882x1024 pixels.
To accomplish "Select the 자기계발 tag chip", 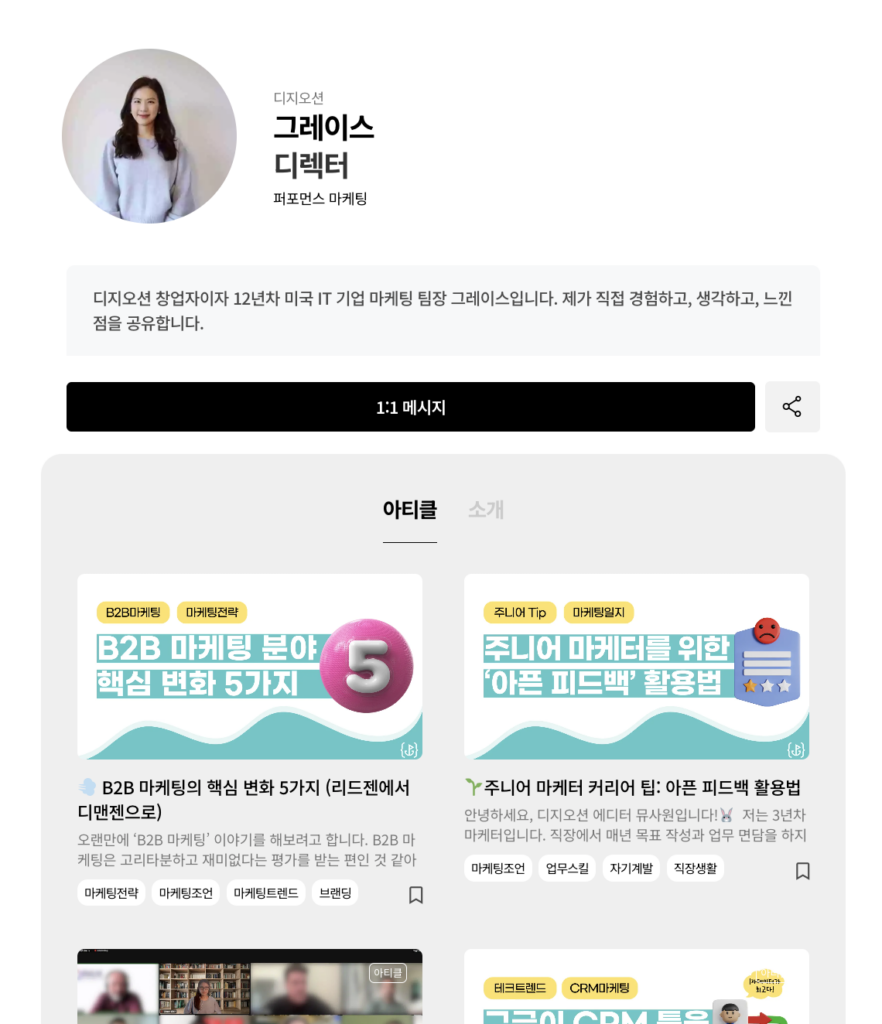I will (x=630, y=868).
